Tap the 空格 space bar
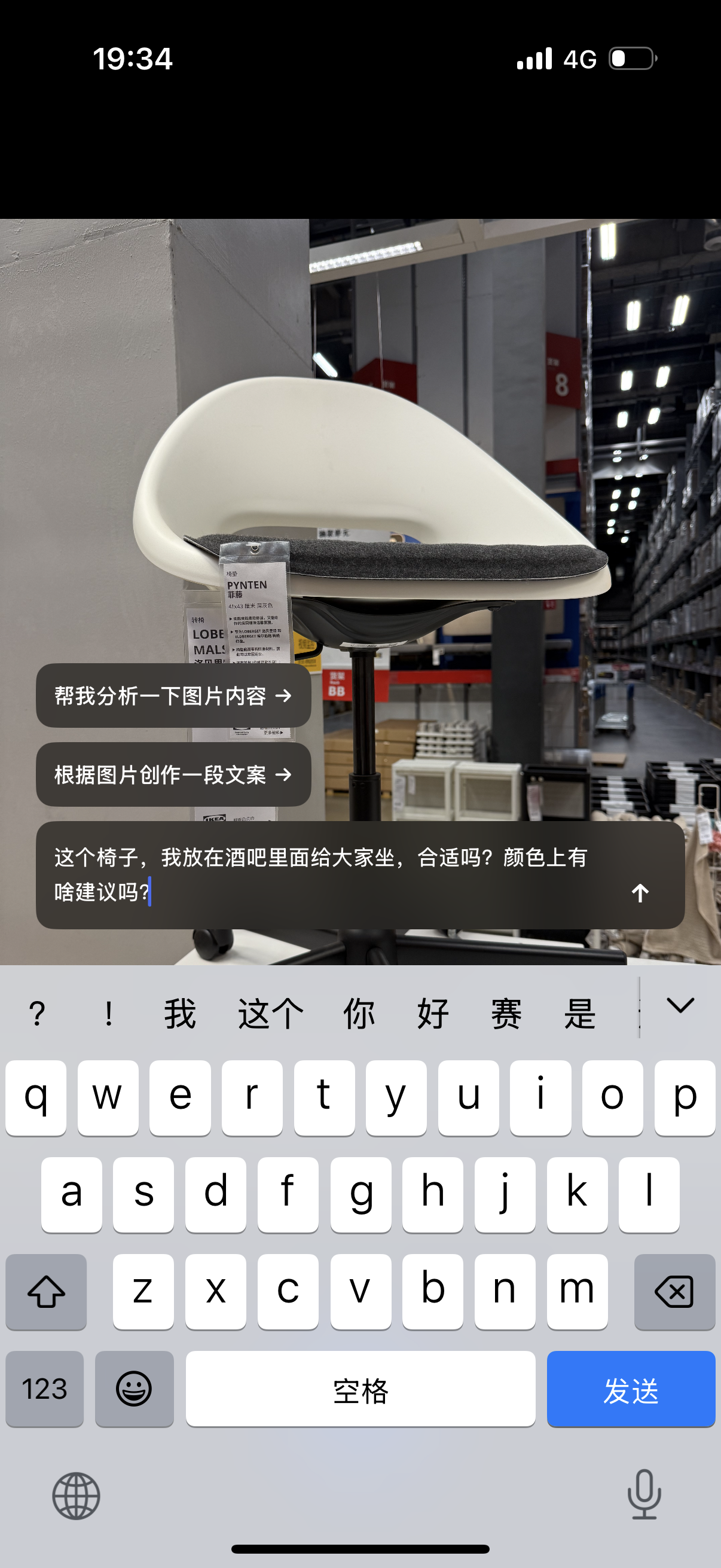 tap(361, 1389)
